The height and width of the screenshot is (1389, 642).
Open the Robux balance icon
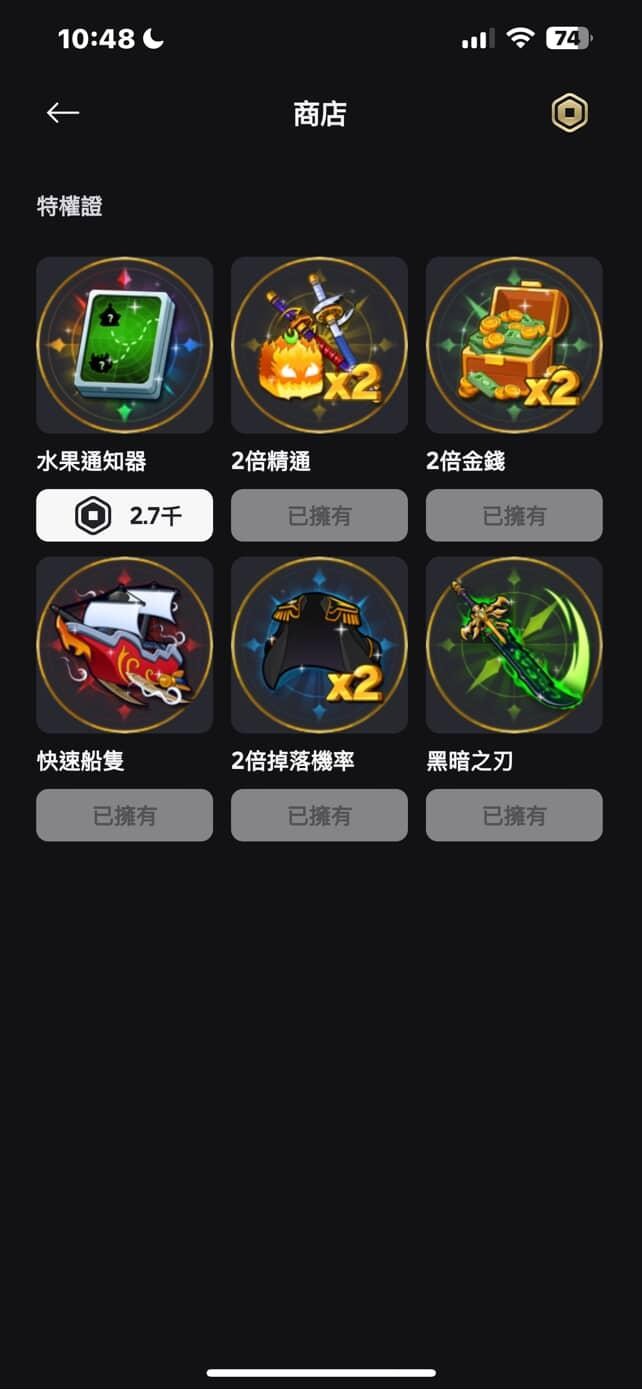[570, 113]
